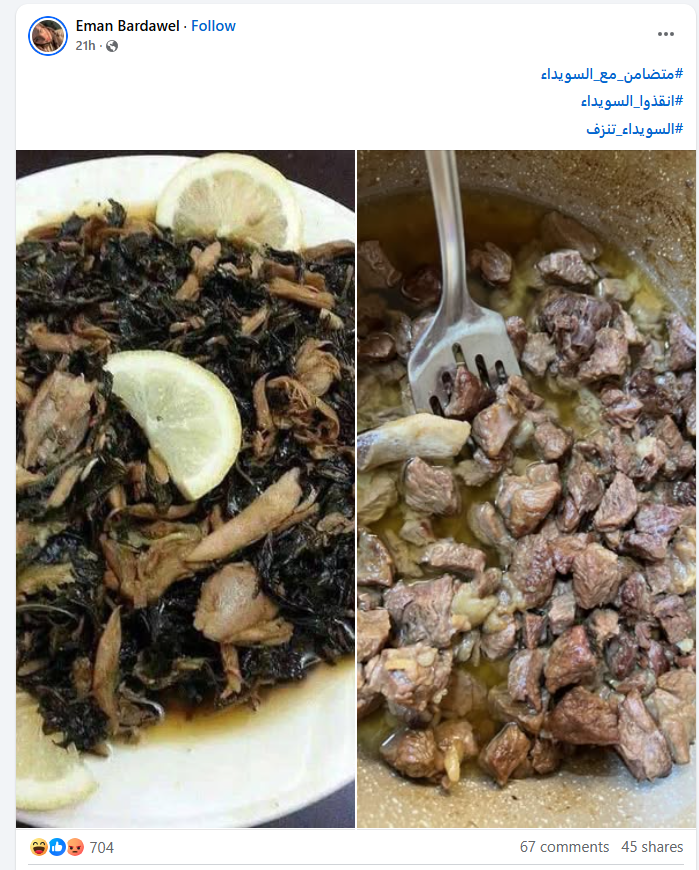The width and height of the screenshot is (699, 870).
Task: View the 704 reactions list
Action: (101, 847)
